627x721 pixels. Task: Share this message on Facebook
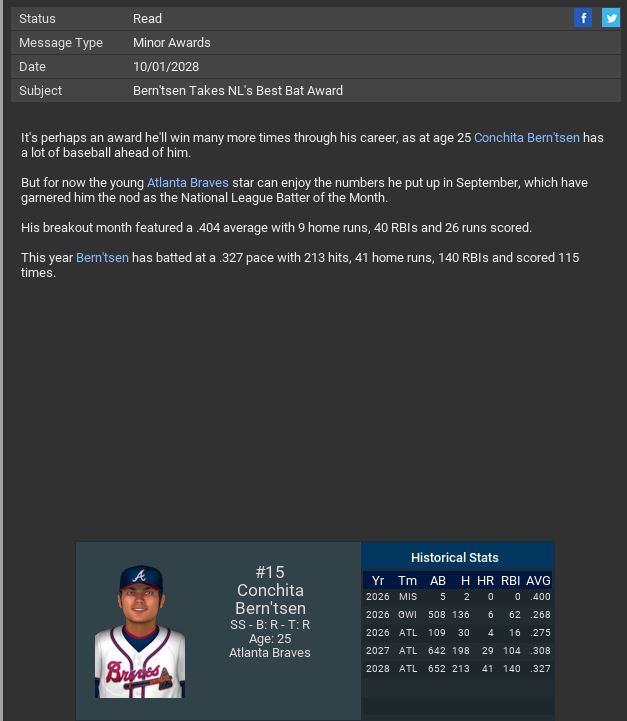(x=583, y=18)
